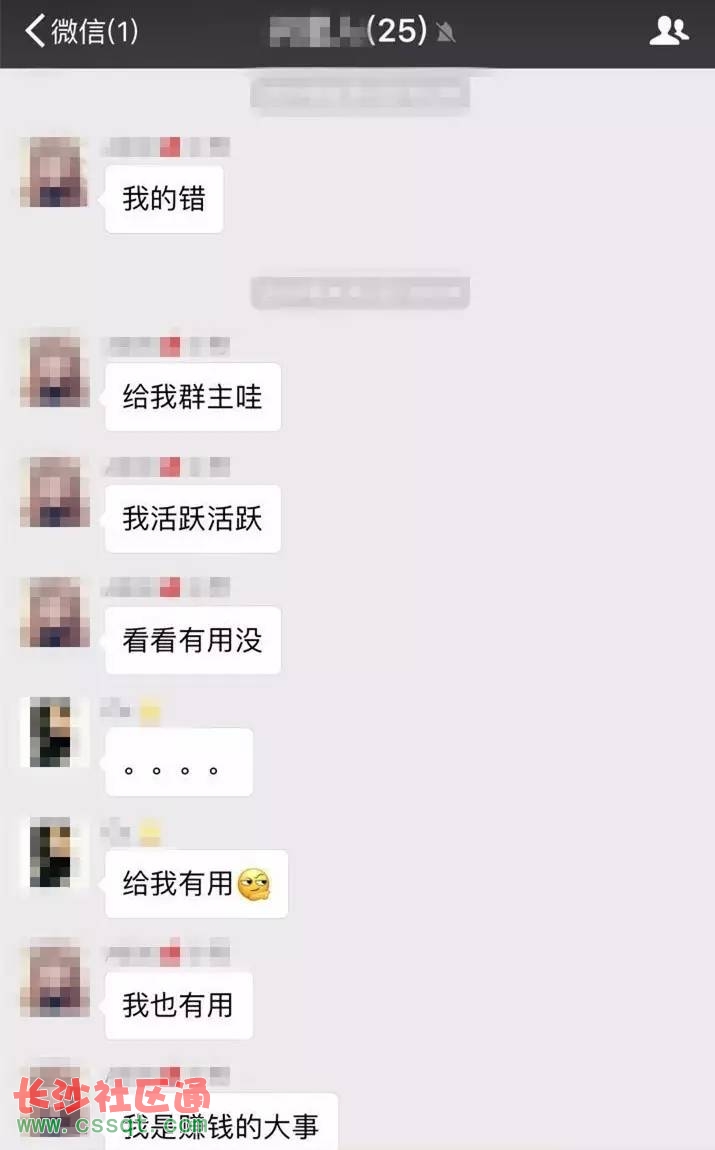Image resolution: width=715 pixels, height=1150 pixels.
Task: Go back to the 微信 chat list
Action: (80, 31)
